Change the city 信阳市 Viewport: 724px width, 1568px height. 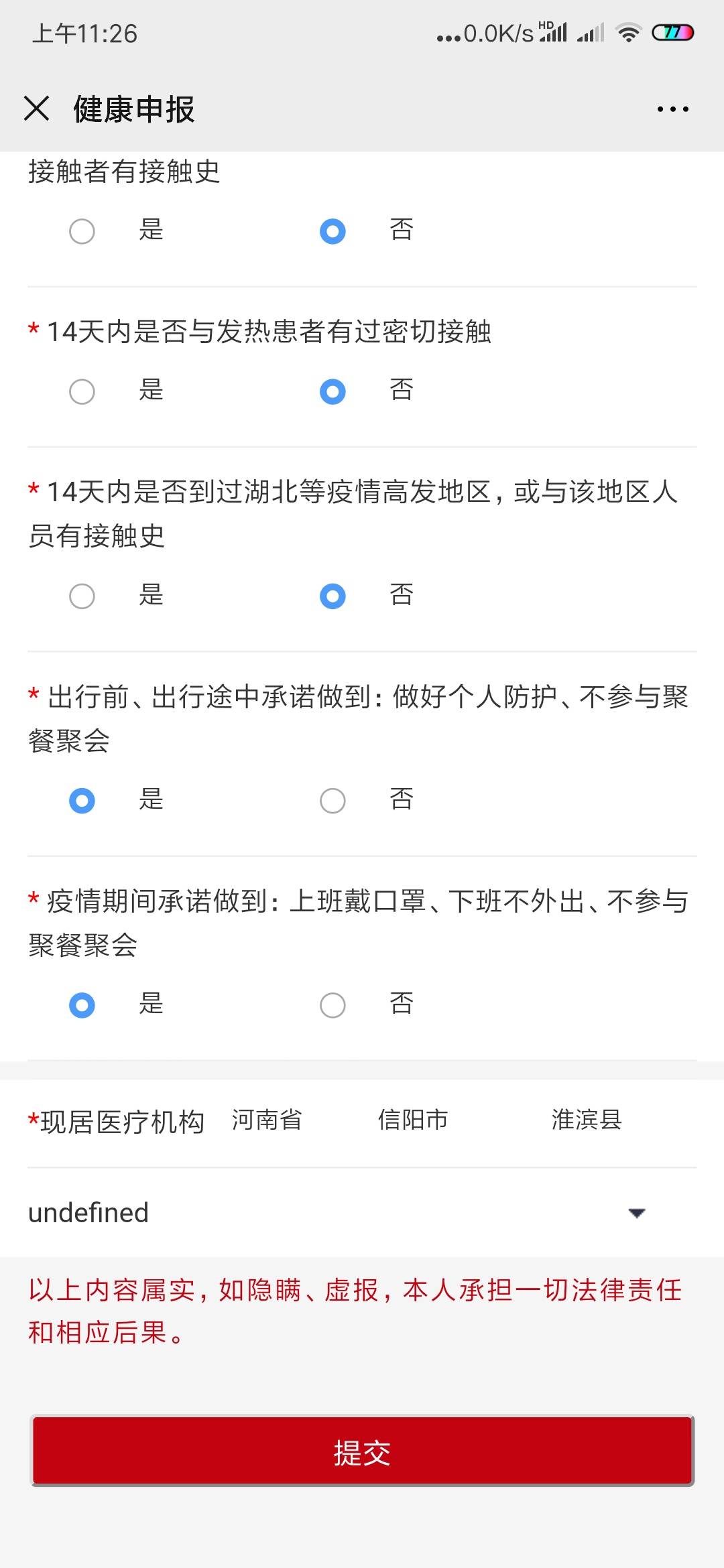click(x=412, y=1120)
